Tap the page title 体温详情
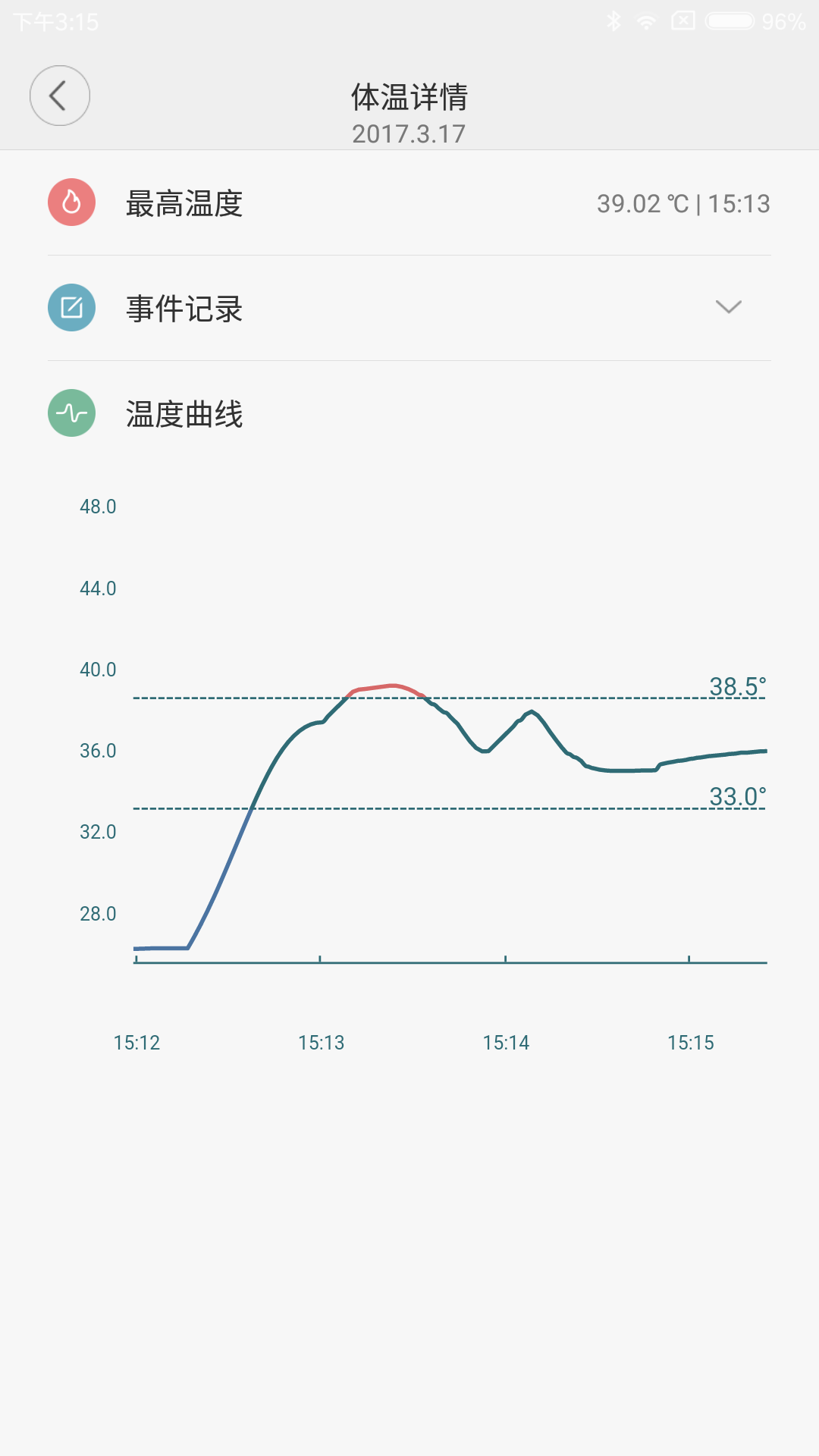 pos(409,97)
